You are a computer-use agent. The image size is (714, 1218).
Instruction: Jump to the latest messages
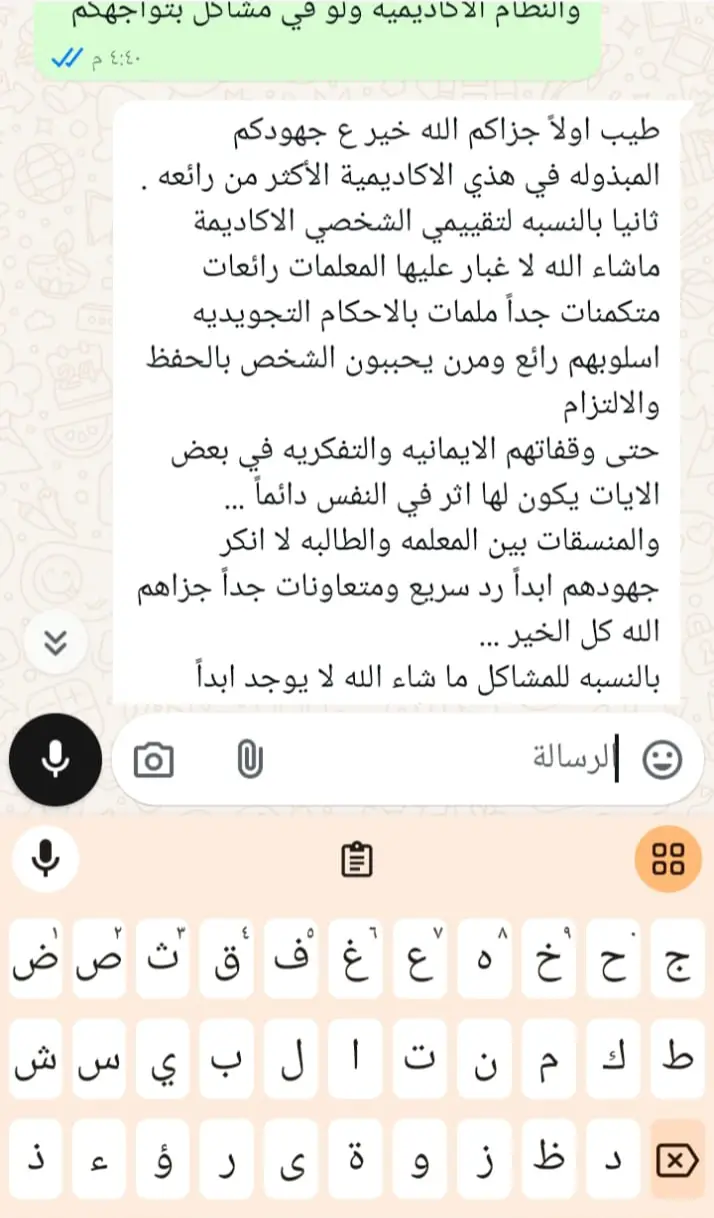coord(57,642)
